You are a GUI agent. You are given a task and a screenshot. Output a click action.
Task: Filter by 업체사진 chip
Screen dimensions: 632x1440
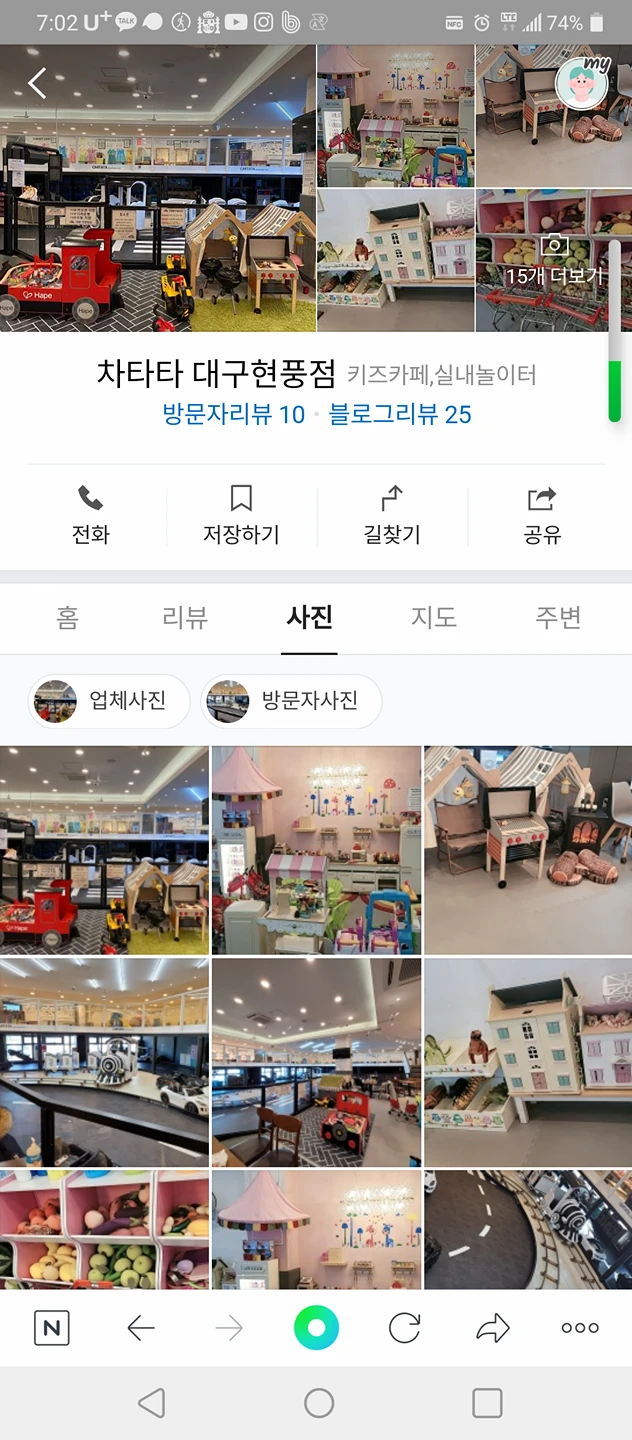coord(109,700)
